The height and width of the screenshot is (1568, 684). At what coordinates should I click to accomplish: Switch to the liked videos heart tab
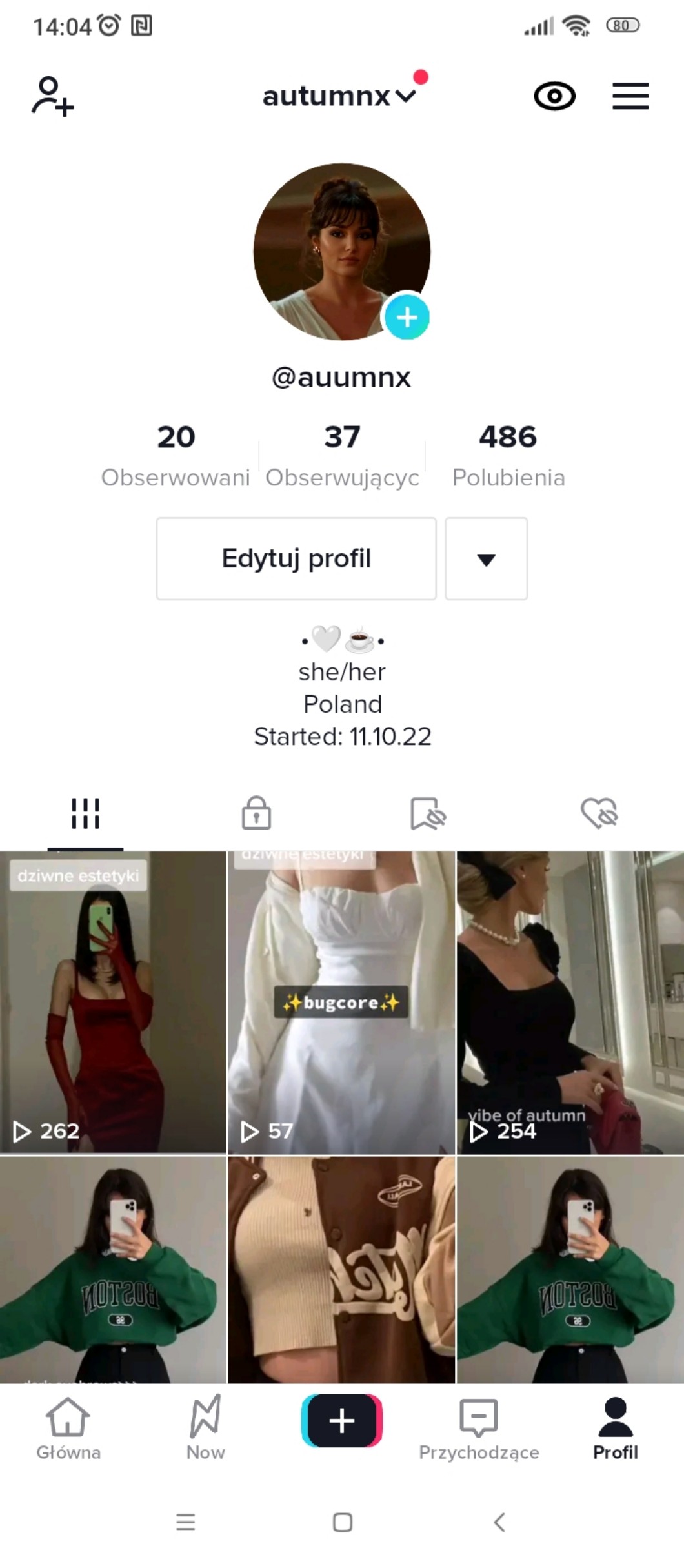(599, 813)
